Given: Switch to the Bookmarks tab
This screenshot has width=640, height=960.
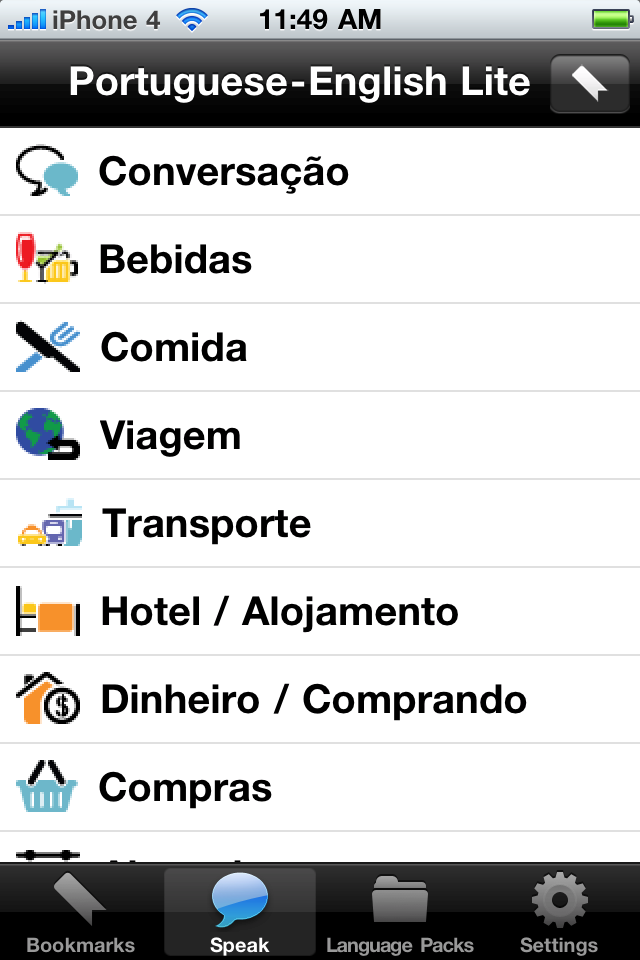Looking at the screenshot, I should pyautogui.click(x=80, y=913).
